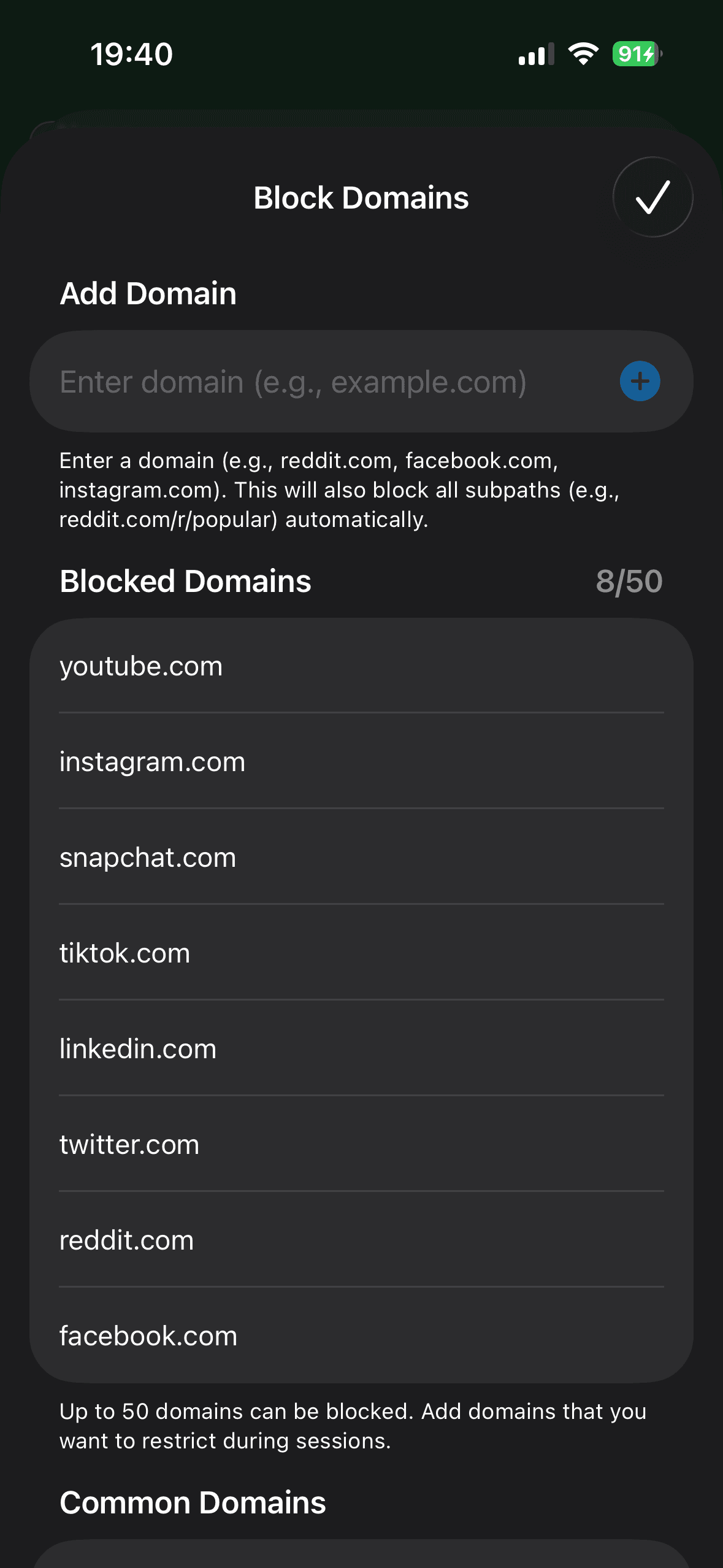Select snapchat.com in blocked list
The image size is (723, 1568).
pyautogui.click(x=148, y=858)
